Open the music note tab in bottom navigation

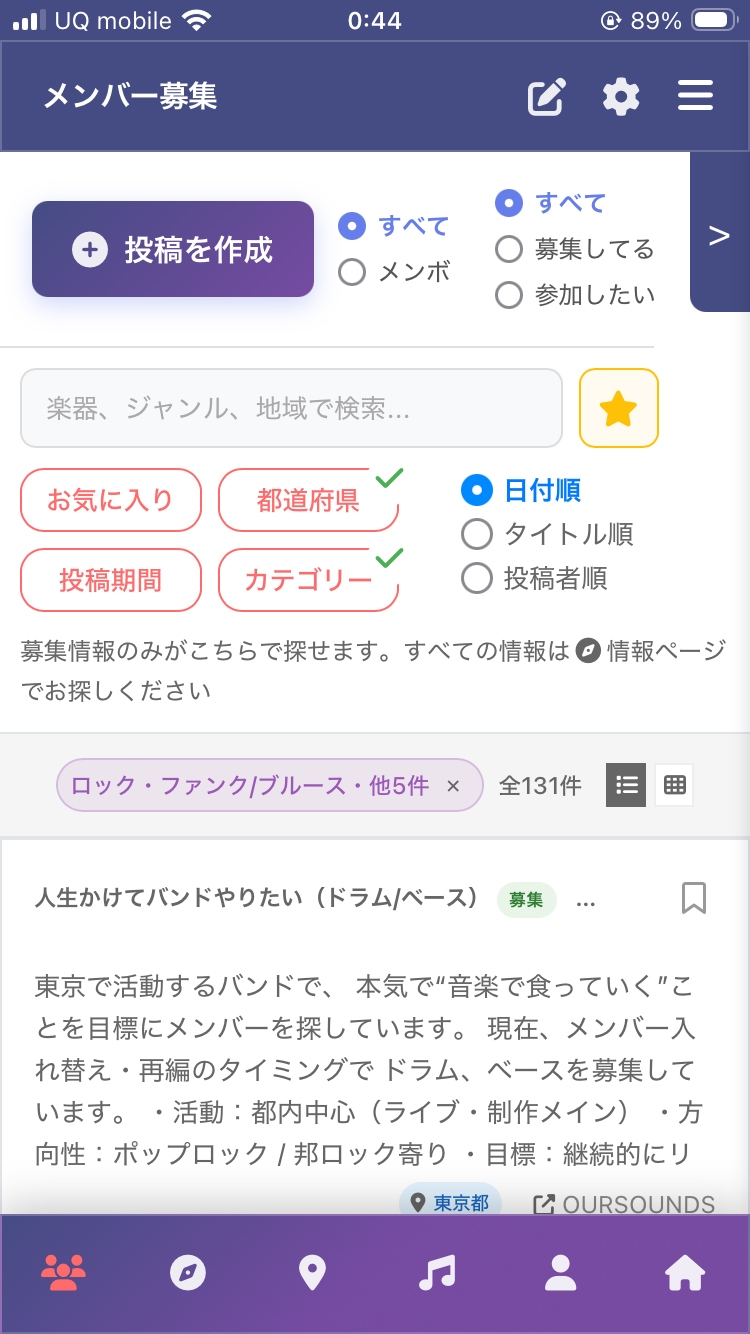tap(436, 1271)
